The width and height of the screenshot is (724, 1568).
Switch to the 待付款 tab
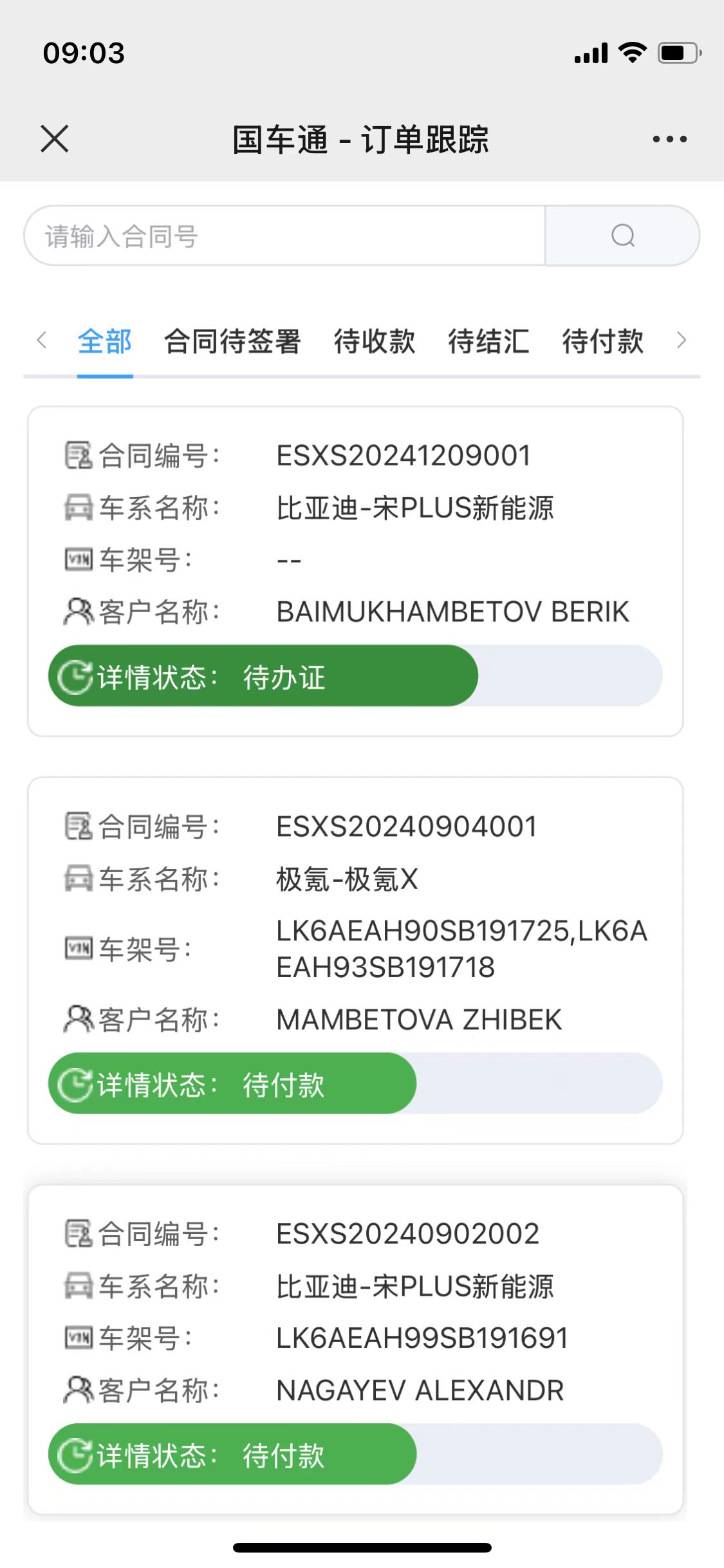point(602,341)
